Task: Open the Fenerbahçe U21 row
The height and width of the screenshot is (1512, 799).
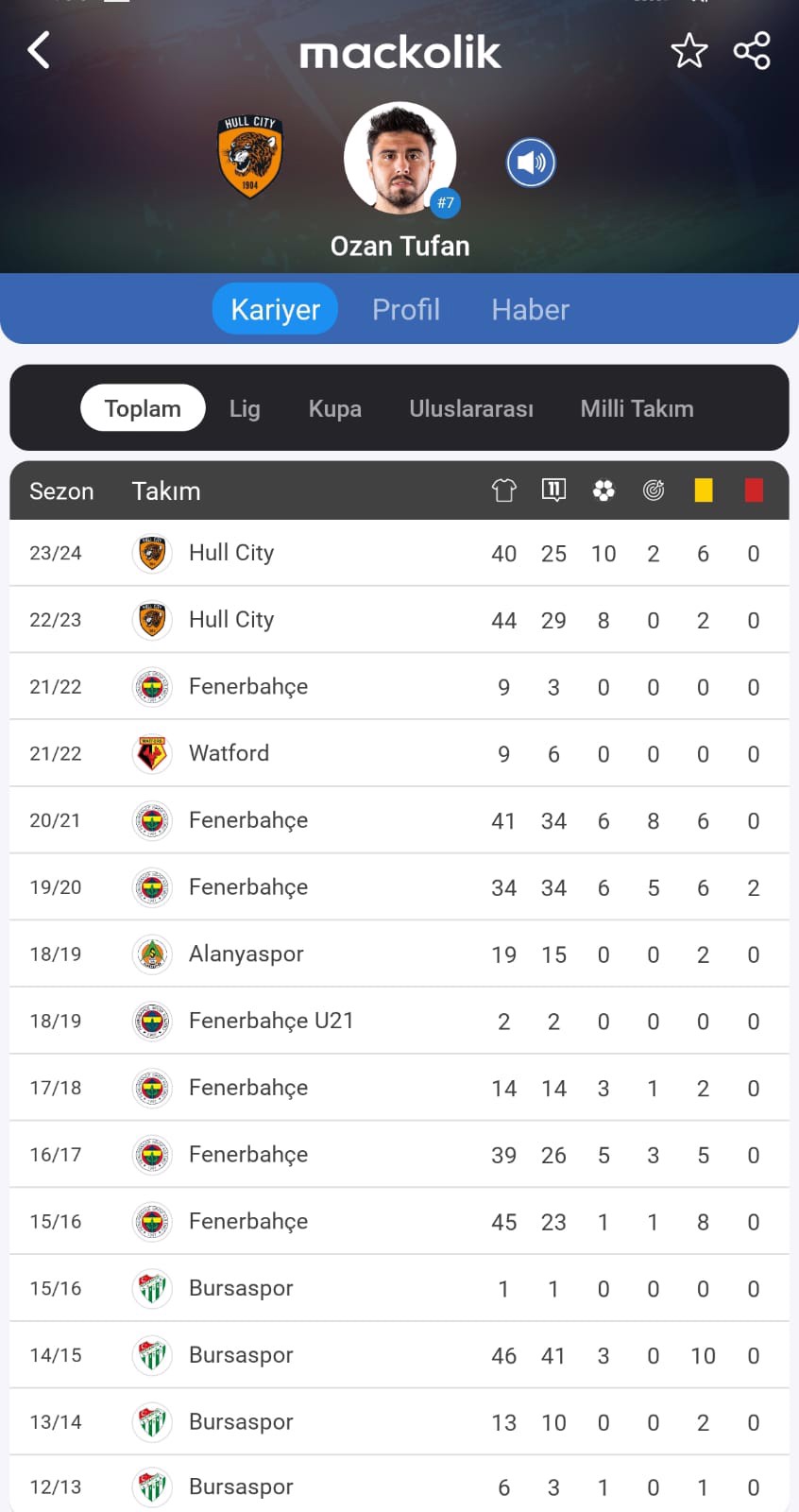Action: pos(399,1021)
